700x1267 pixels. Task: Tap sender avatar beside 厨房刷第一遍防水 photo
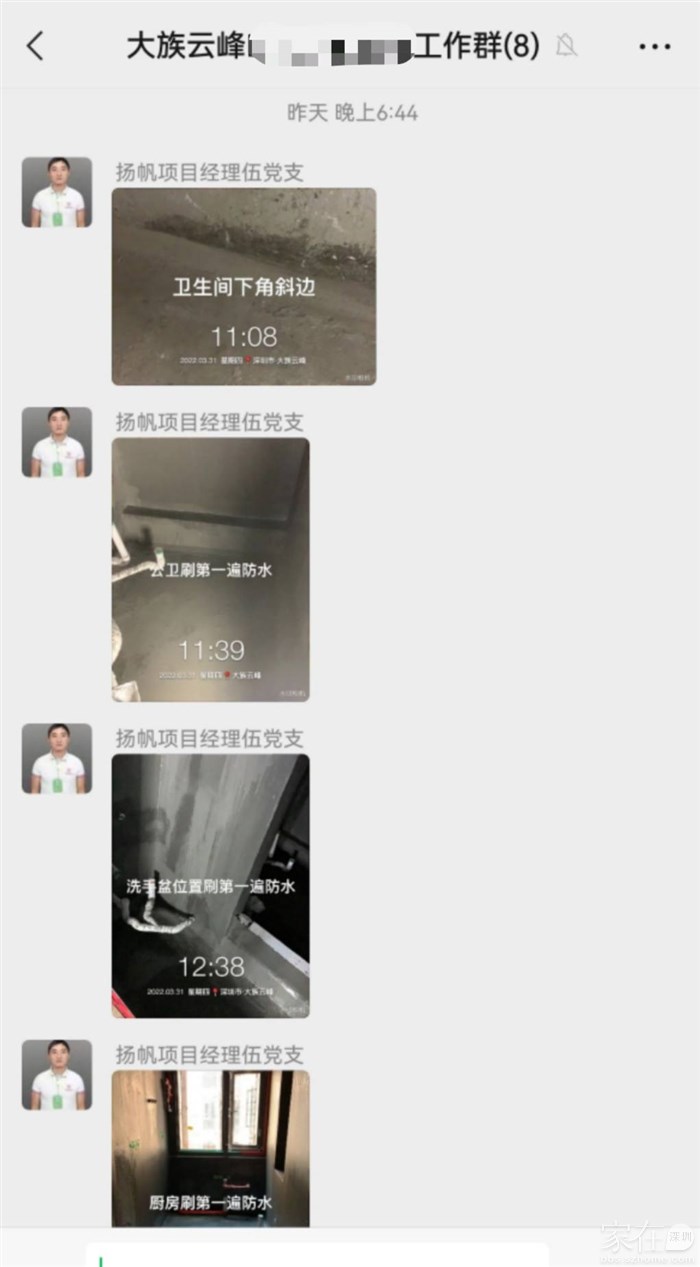57,1074
